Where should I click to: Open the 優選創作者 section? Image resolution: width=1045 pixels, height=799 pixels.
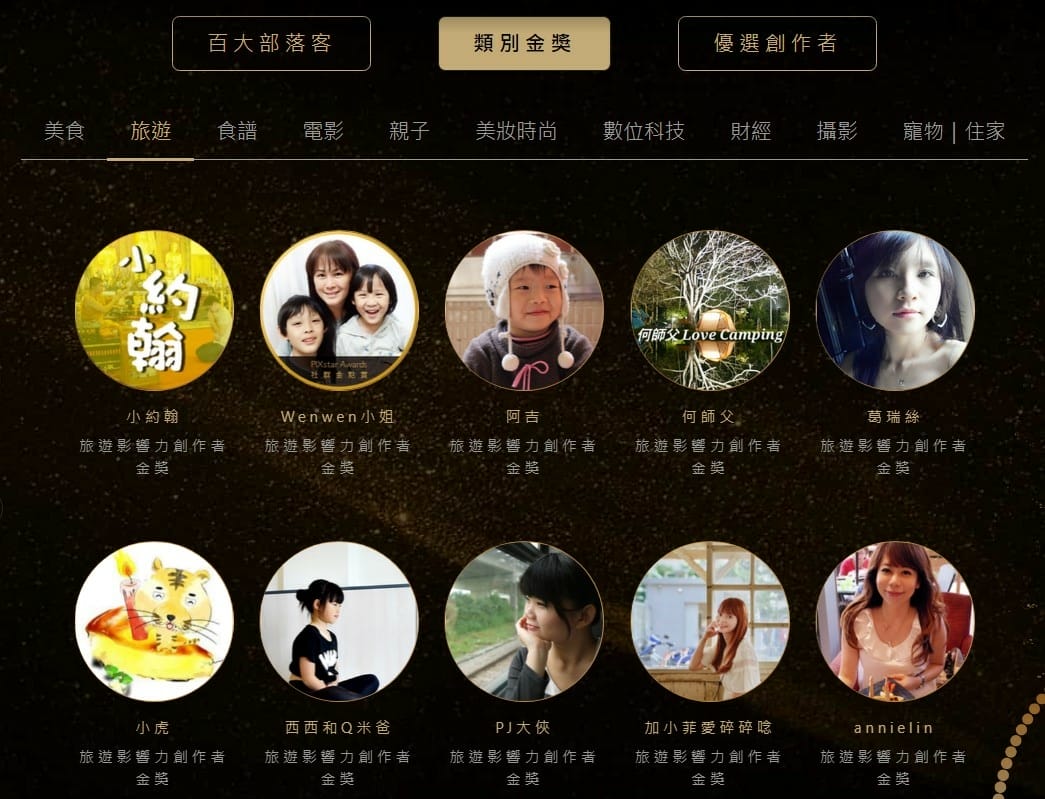click(777, 44)
